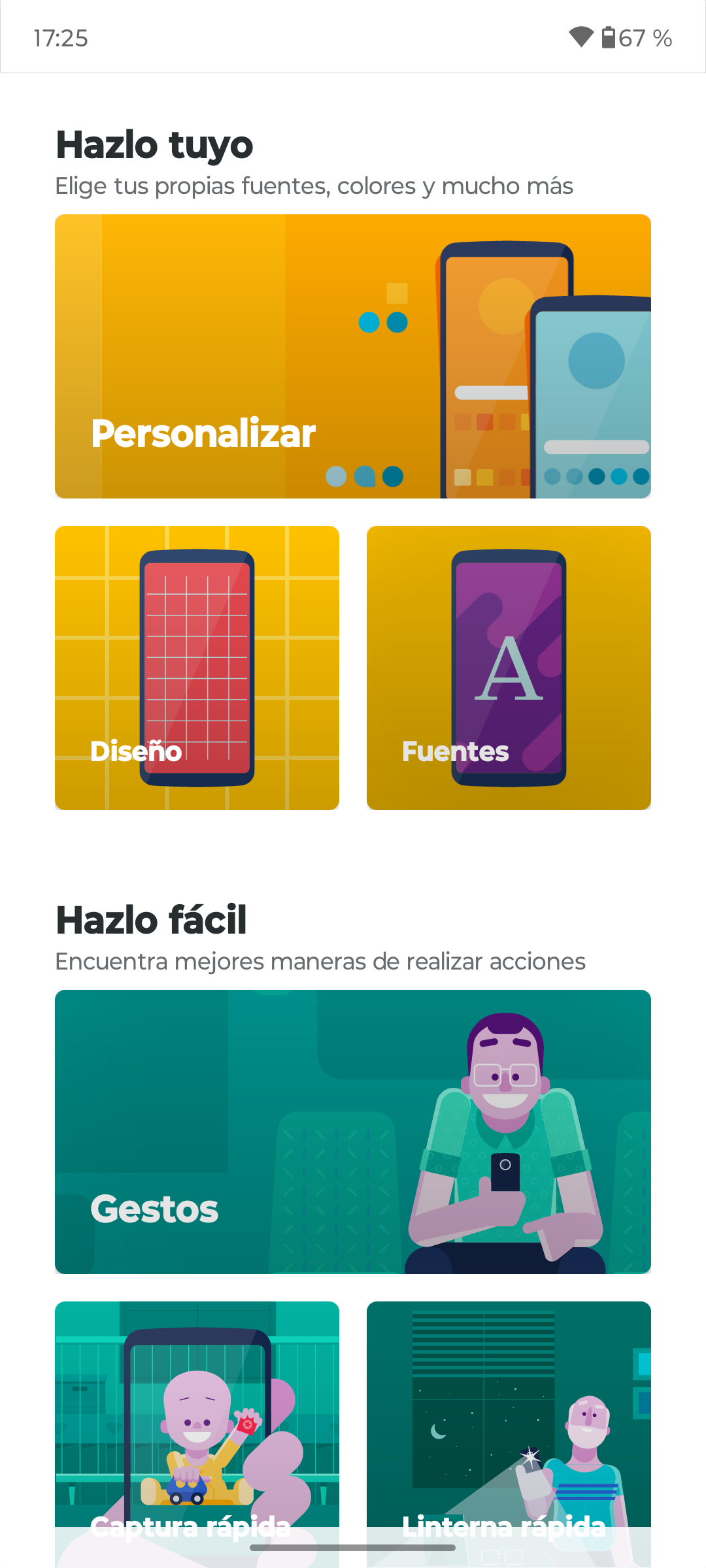Open the Diseño tile
Screen dimensions: 706x1568
click(x=197, y=668)
